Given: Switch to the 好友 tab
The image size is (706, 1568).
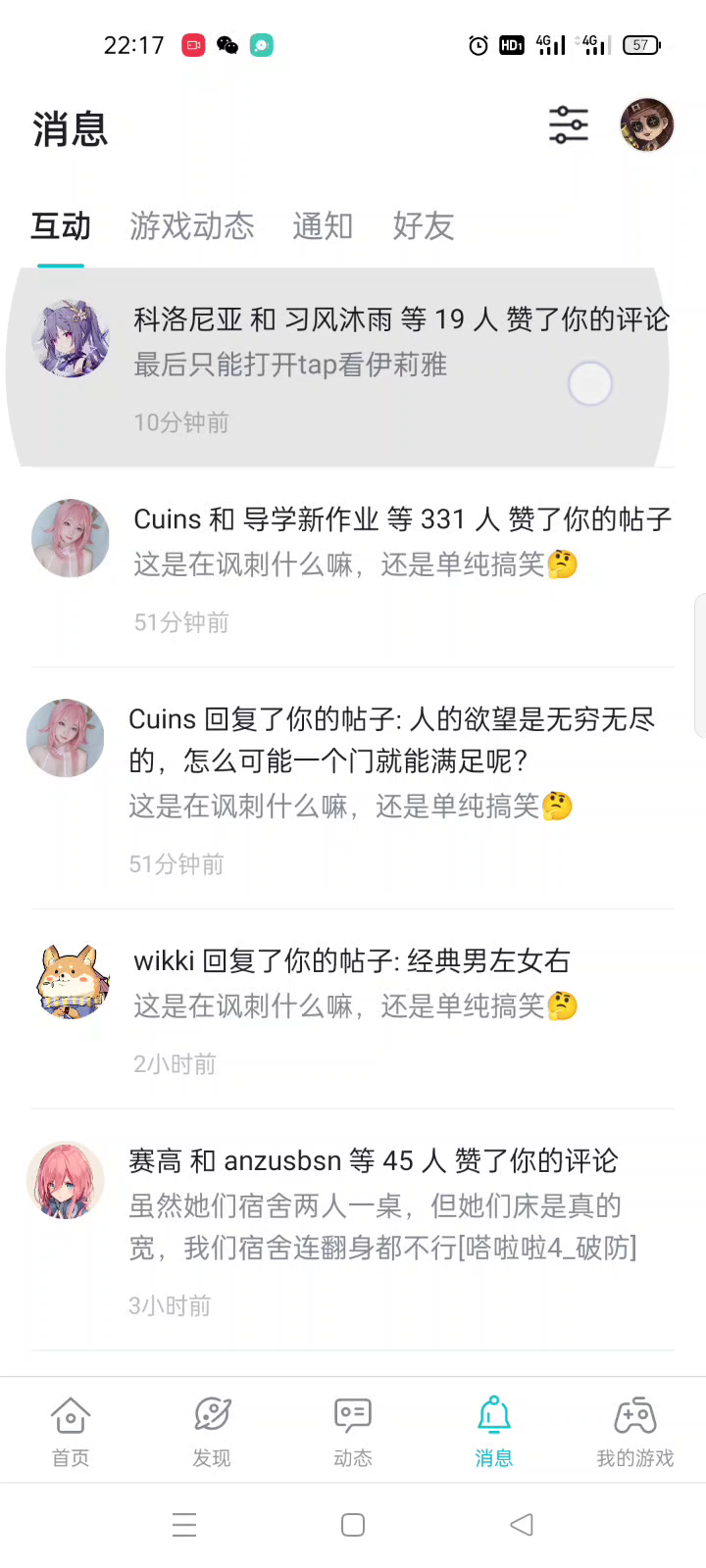Looking at the screenshot, I should click(x=424, y=226).
